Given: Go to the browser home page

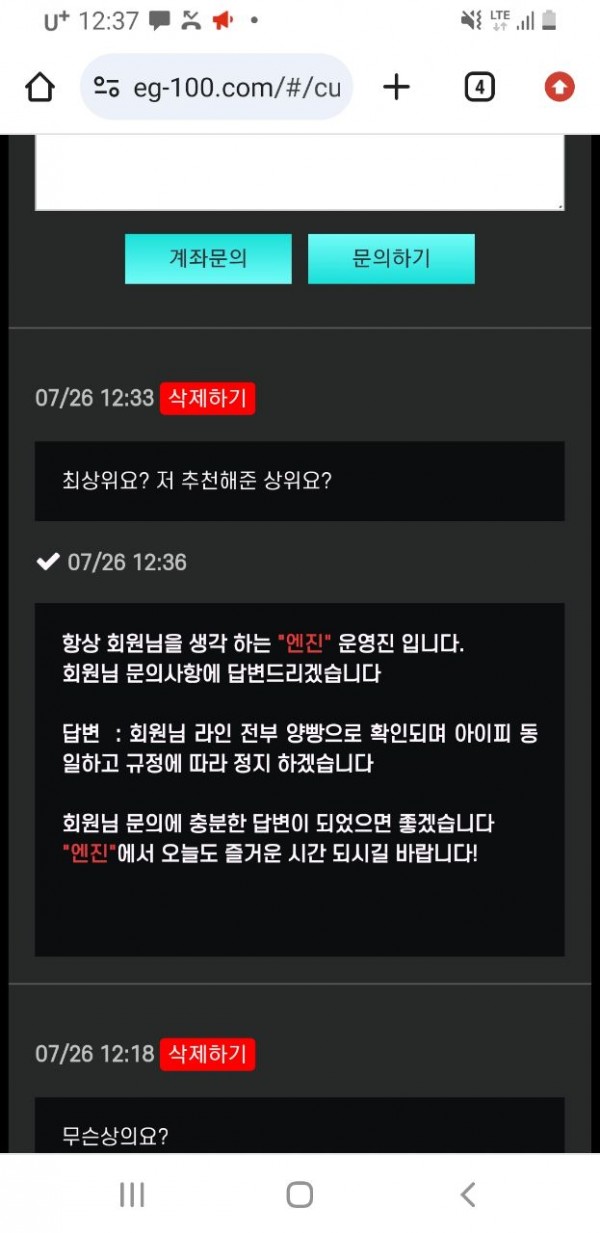Looking at the screenshot, I should tap(40, 88).
